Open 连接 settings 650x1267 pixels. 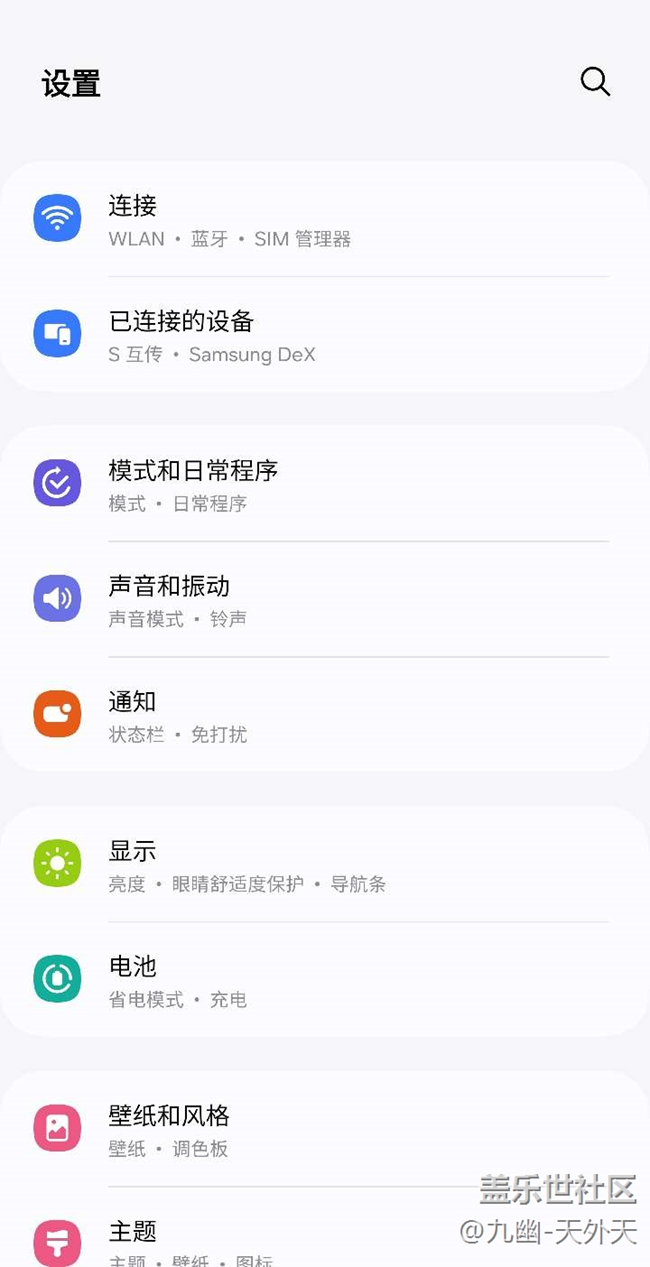tap(325, 220)
